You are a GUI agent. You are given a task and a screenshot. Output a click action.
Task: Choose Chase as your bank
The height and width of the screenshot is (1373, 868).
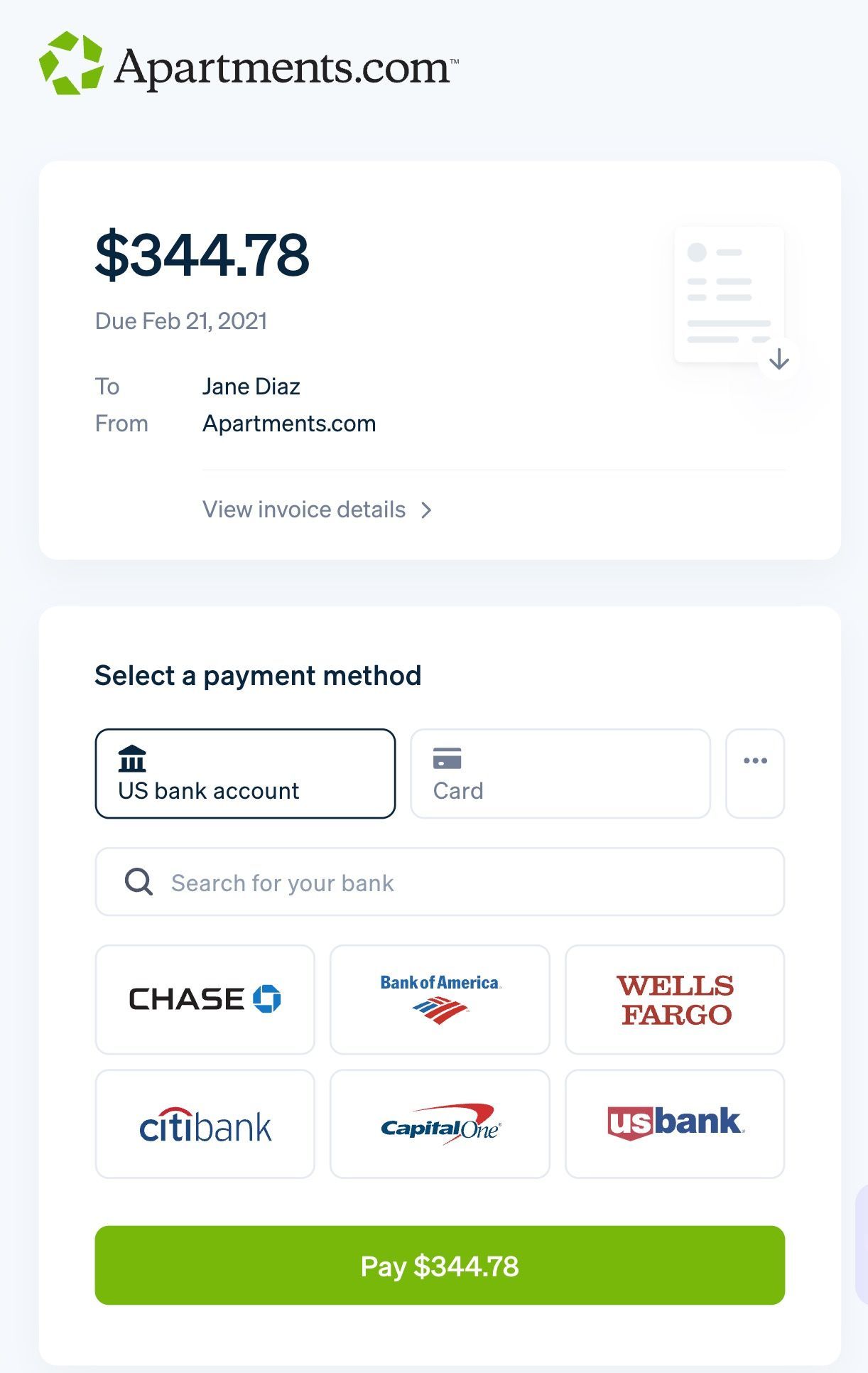pyautogui.click(x=205, y=999)
